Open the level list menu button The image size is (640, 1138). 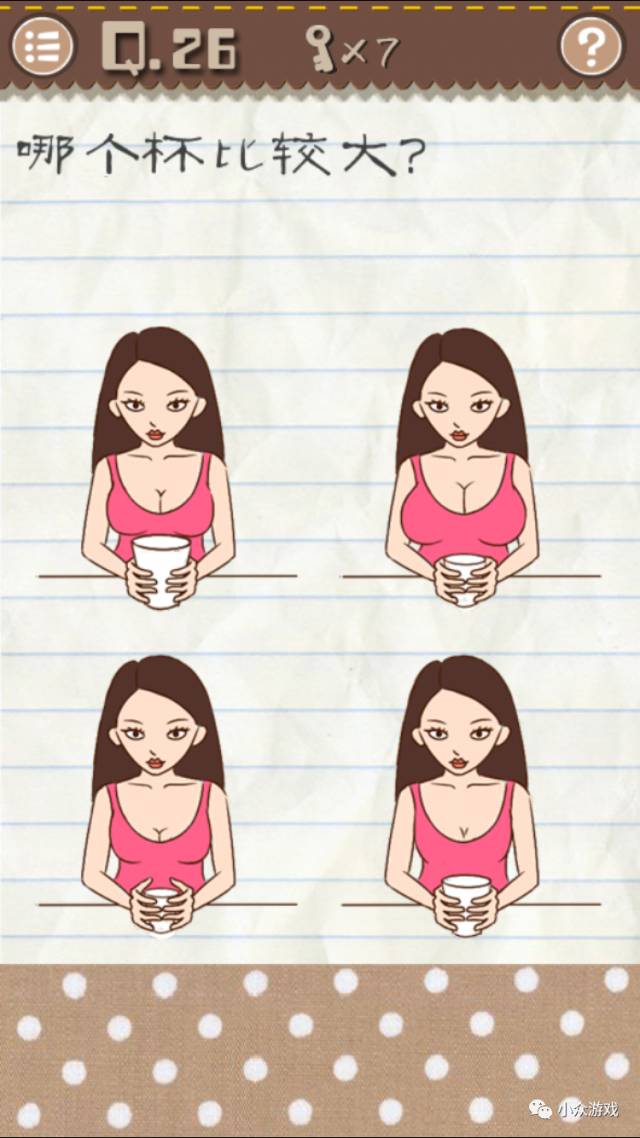[x=42, y=46]
